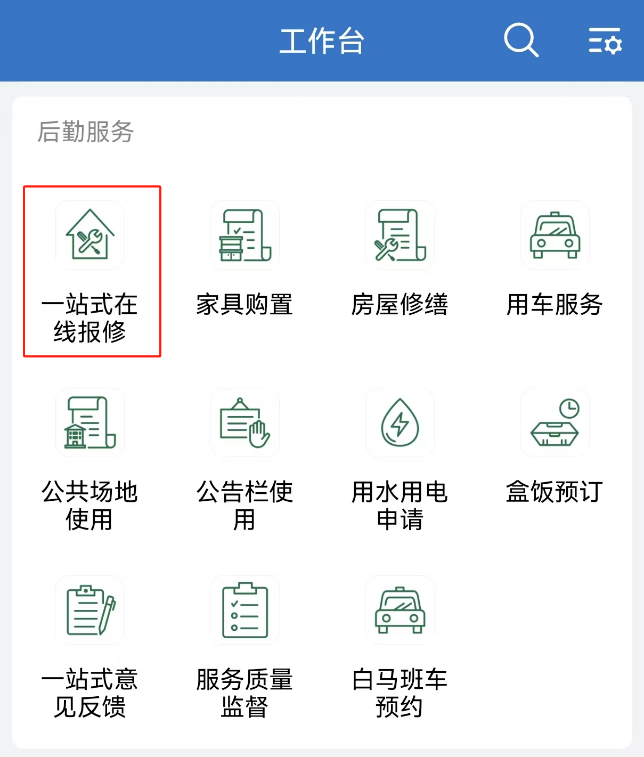Open the search icon in the header

point(521,41)
